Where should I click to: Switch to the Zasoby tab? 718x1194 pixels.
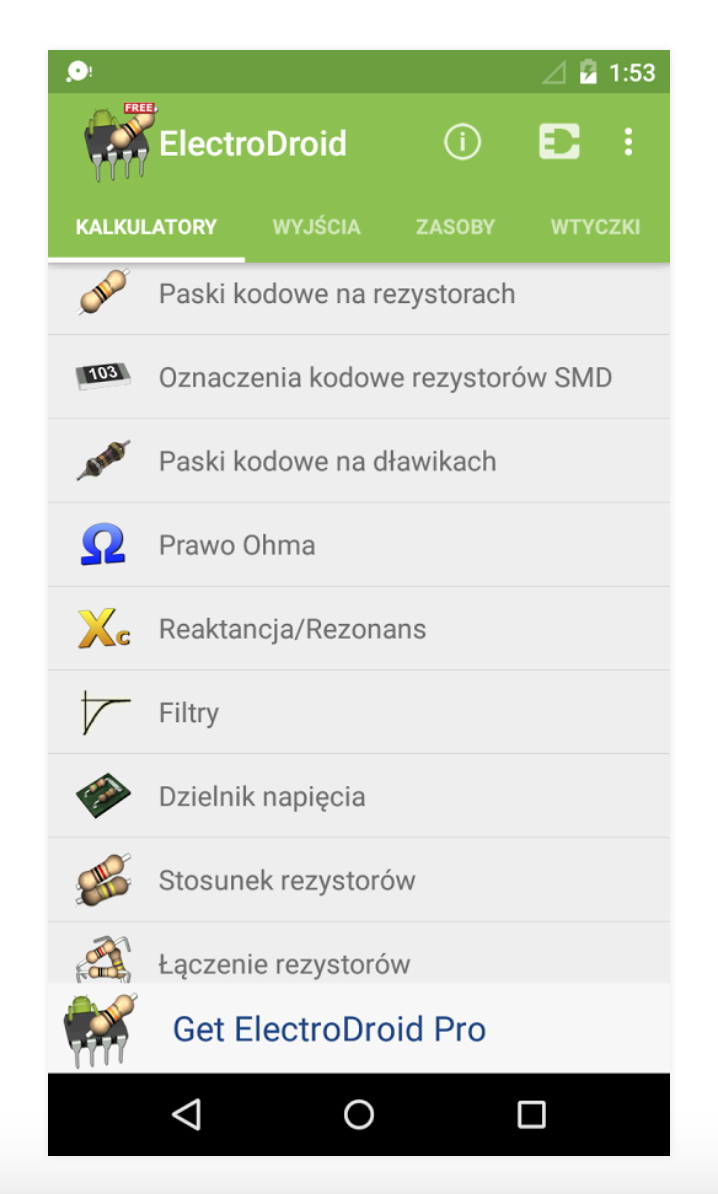455,227
